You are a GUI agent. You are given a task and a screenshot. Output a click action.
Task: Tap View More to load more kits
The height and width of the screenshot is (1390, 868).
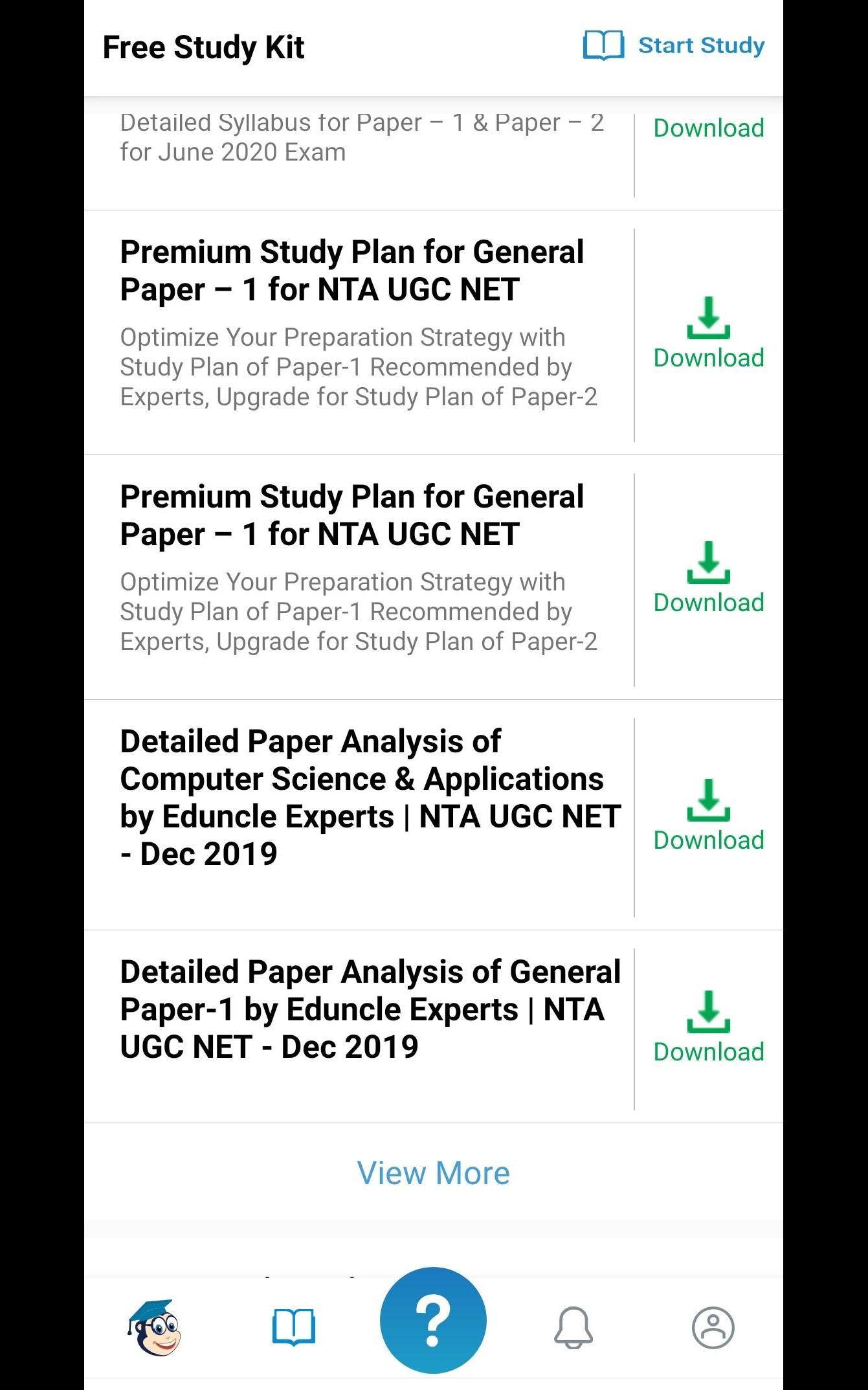[x=433, y=1172]
